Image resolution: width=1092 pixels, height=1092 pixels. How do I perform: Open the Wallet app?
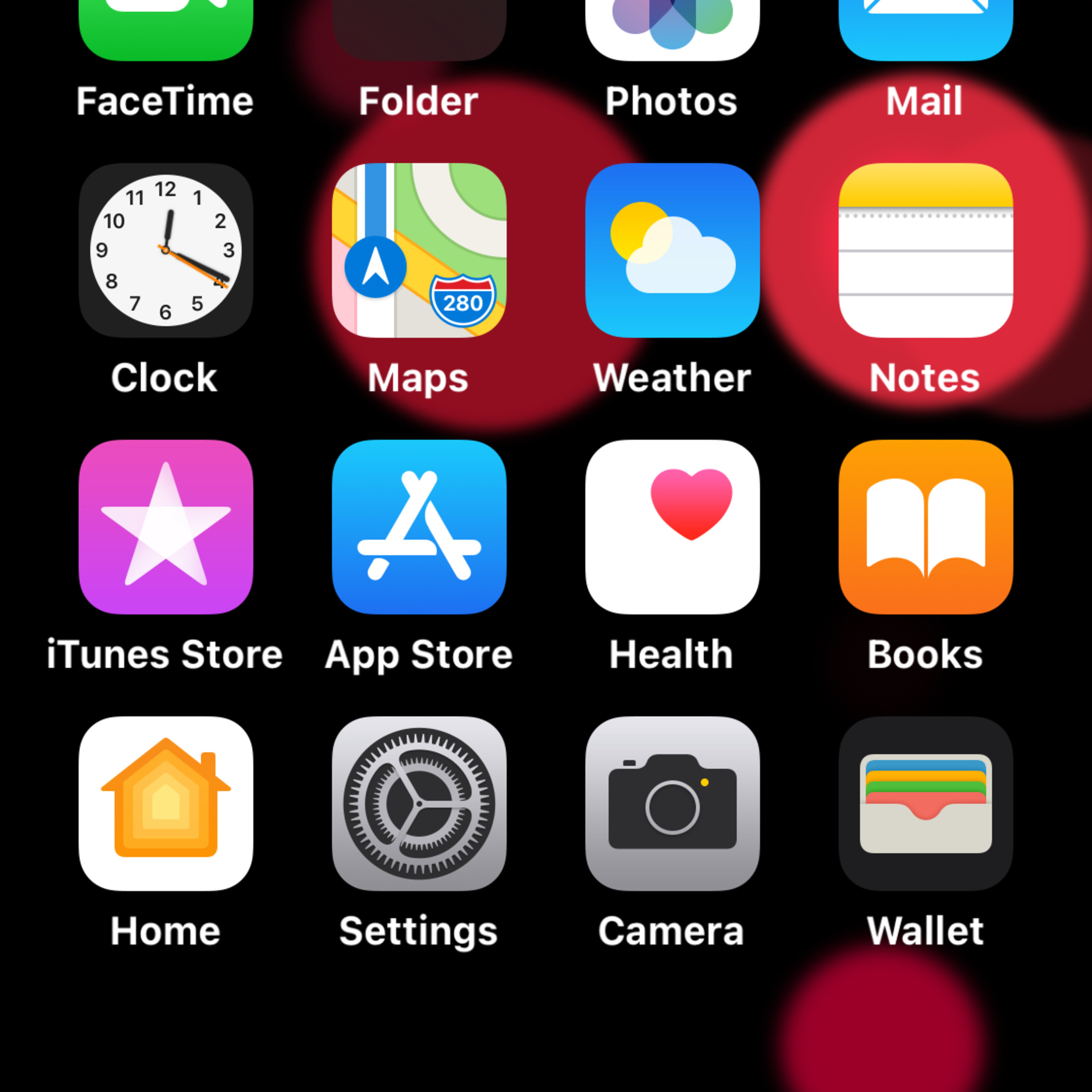point(925,803)
